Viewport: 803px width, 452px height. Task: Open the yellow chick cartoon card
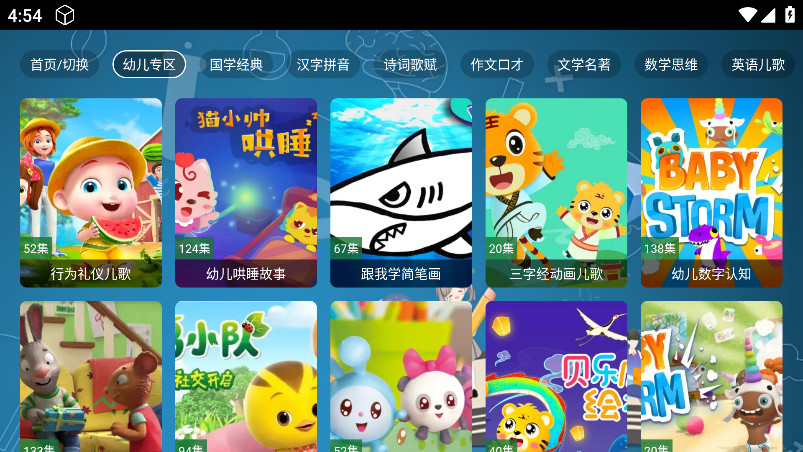click(x=246, y=377)
